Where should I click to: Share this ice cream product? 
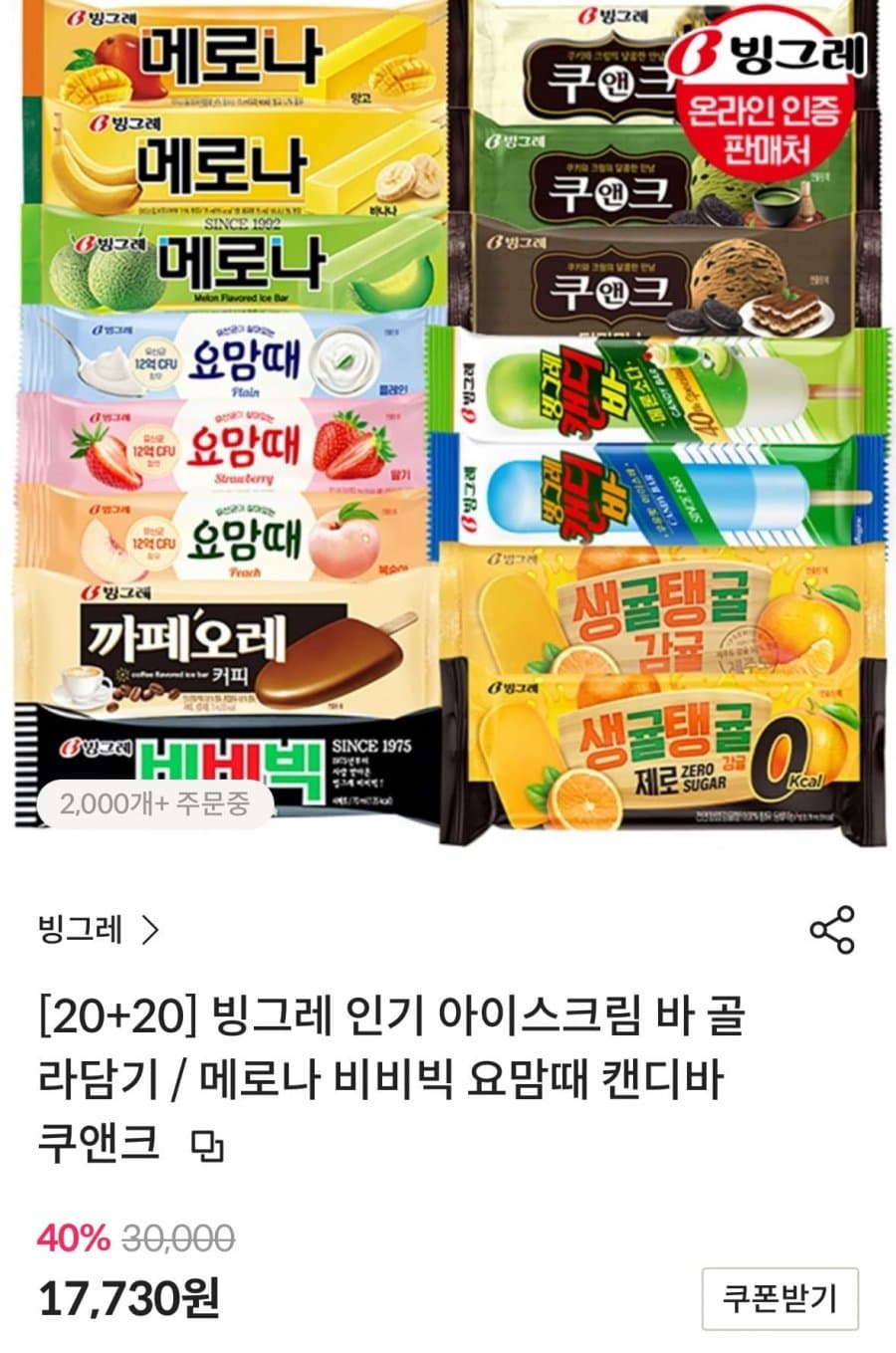point(831,930)
